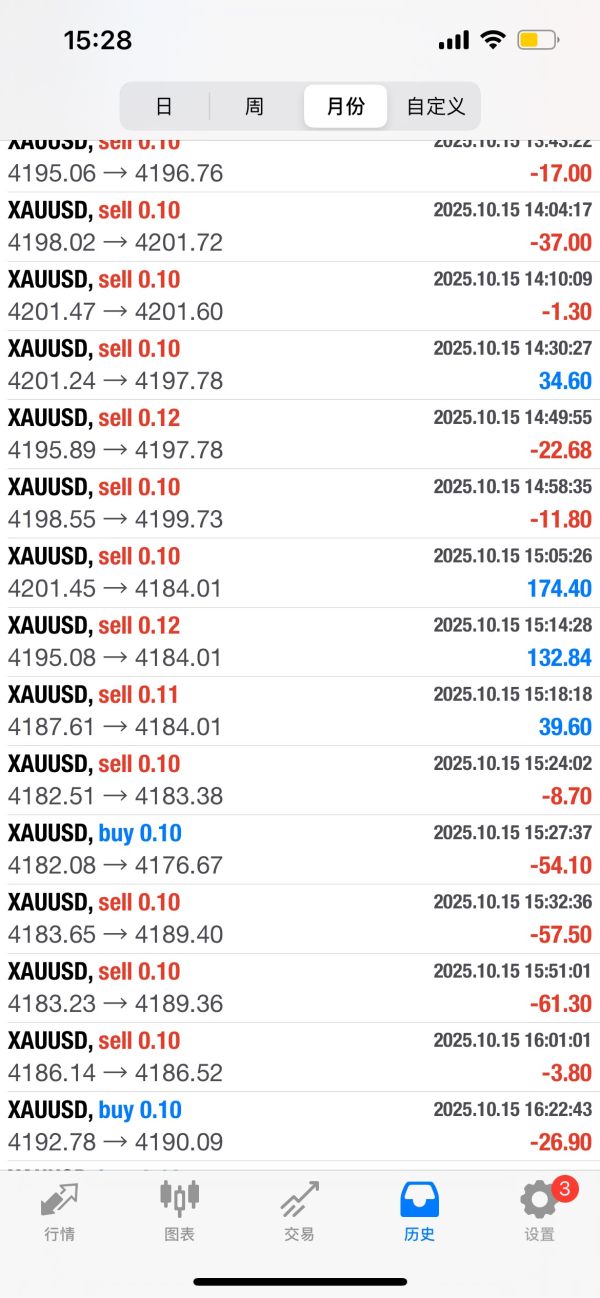Select the 周 period filter
Image resolution: width=600 pixels, height=1298 pixels.
coord(254,106)
